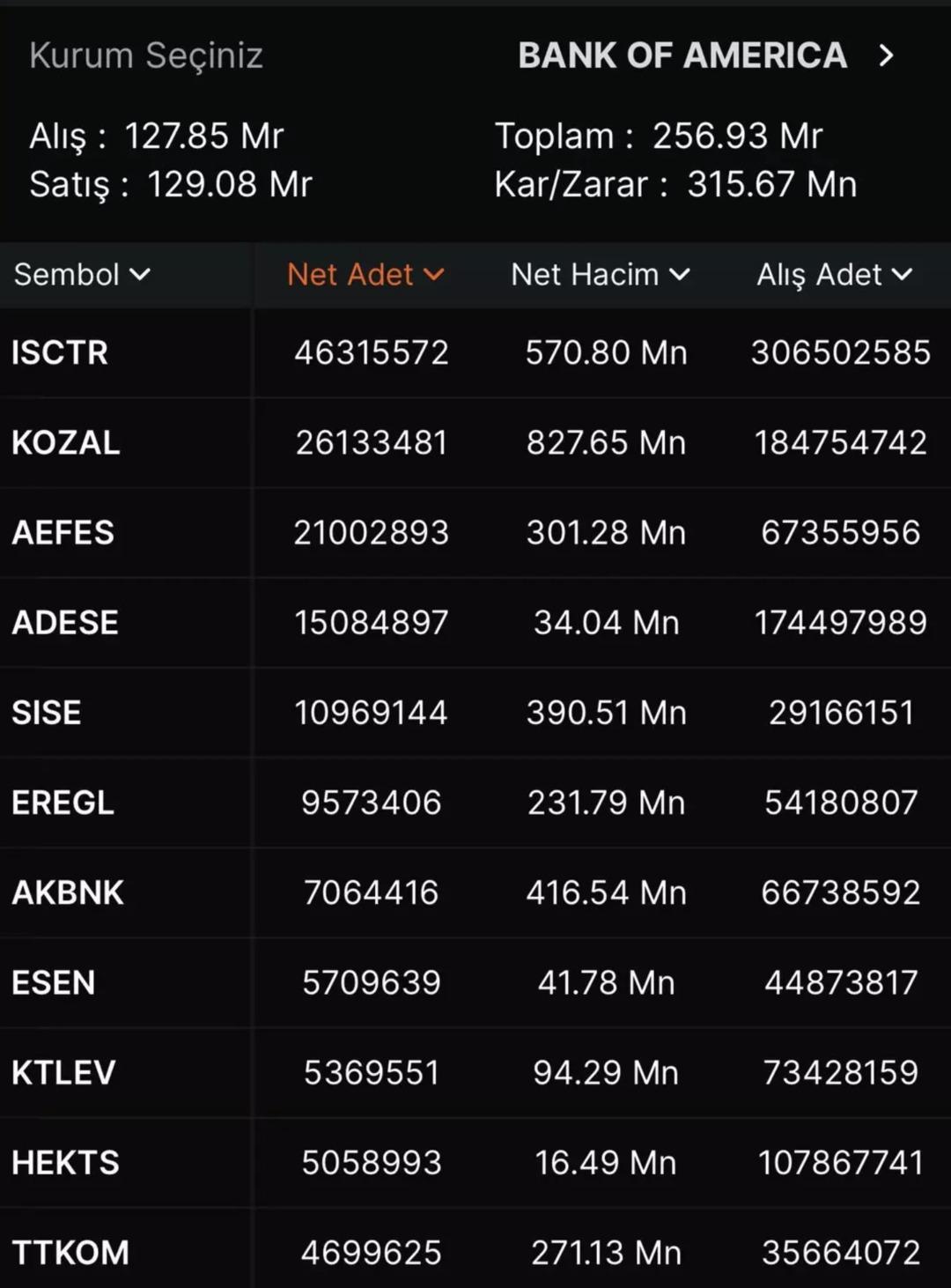Viewport: 951px width, 1288px height.
Task: Sort the list by Net Hacim
Action: tap(600, 275)
